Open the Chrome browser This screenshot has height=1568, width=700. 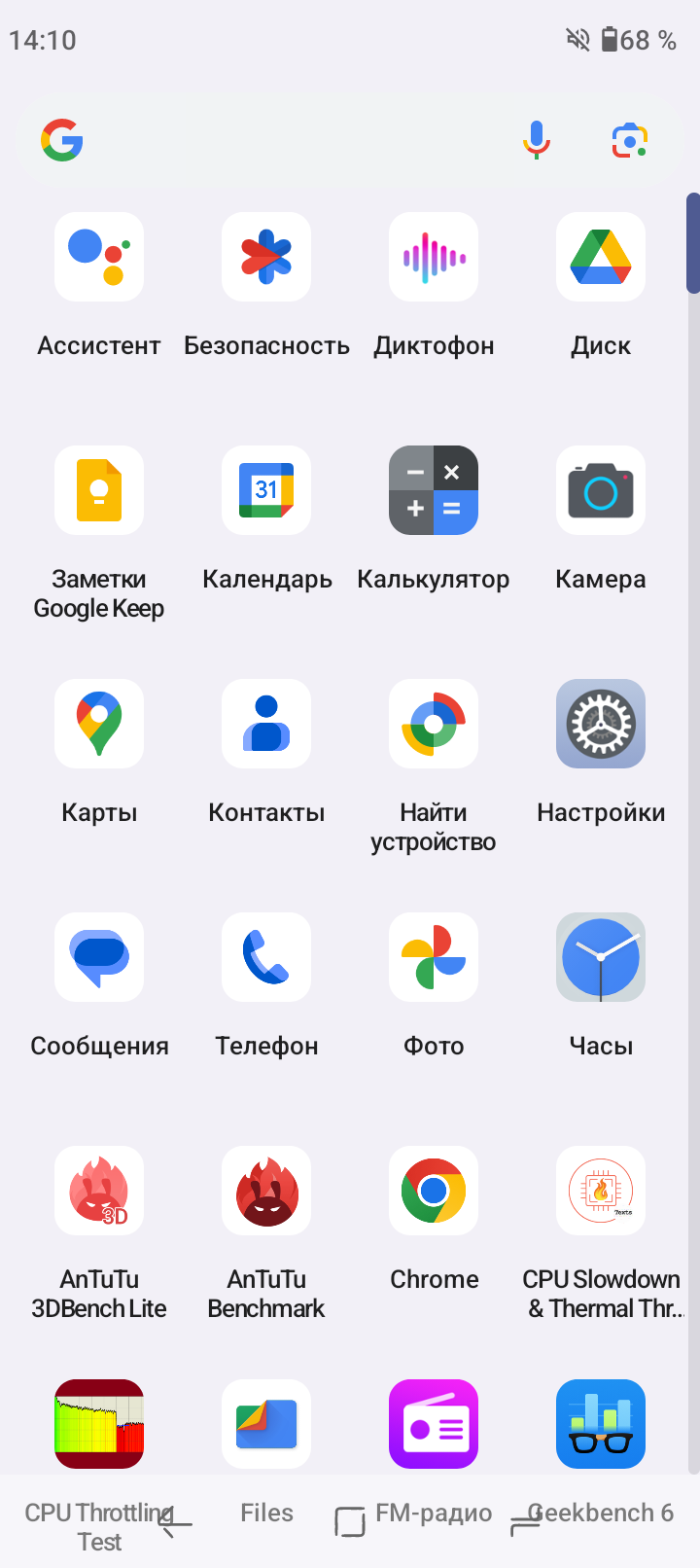(x=434, y=1191)
